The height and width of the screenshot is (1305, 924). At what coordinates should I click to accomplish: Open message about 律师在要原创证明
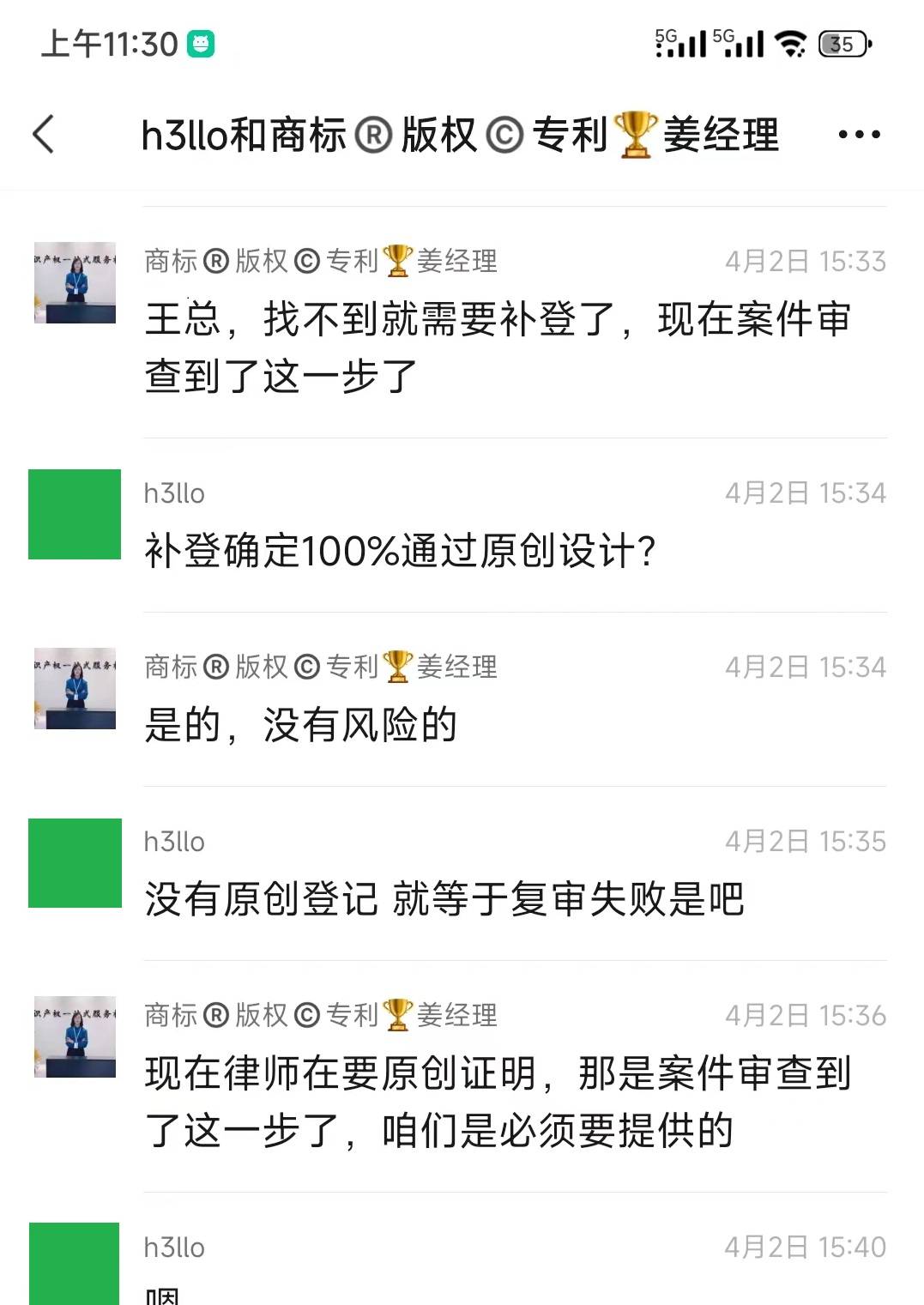click(x=498, y=1101)
